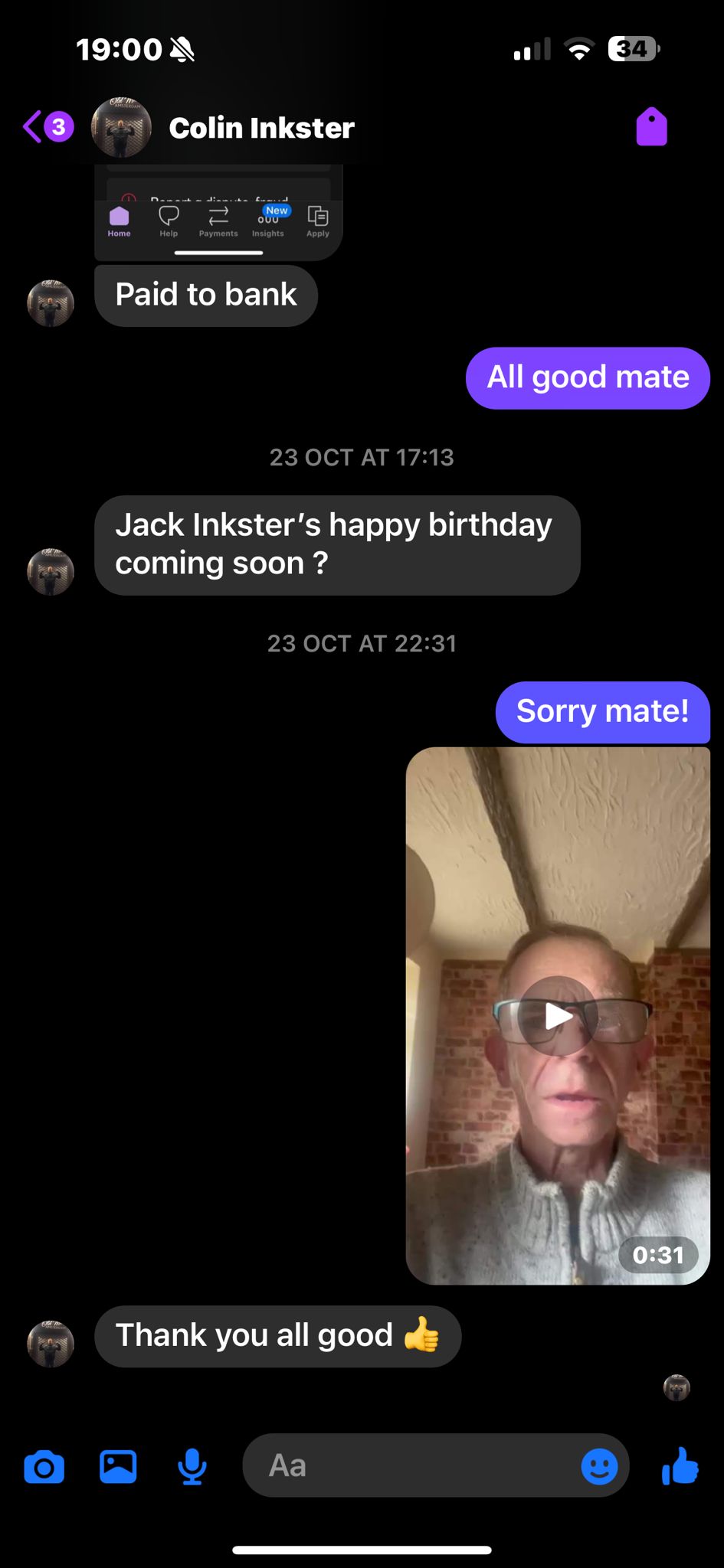This screenshot has height=1568, width=724.
Task: Open Colin Inkster's profile from the header
Action: click(260, 128)
